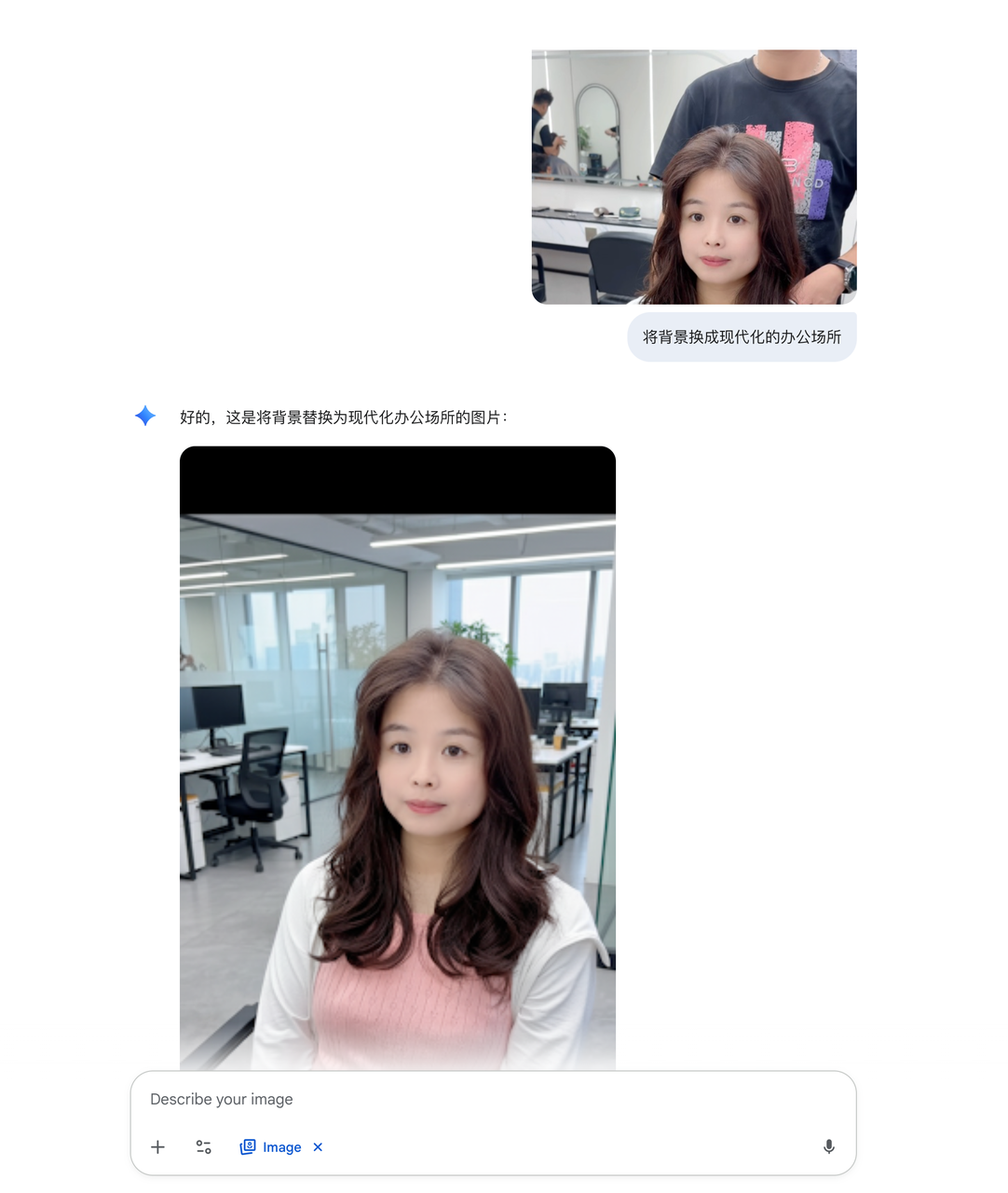Tap the plus icon to add files
This screenshot has height=1193, width=1008.
pos(158,1147)
